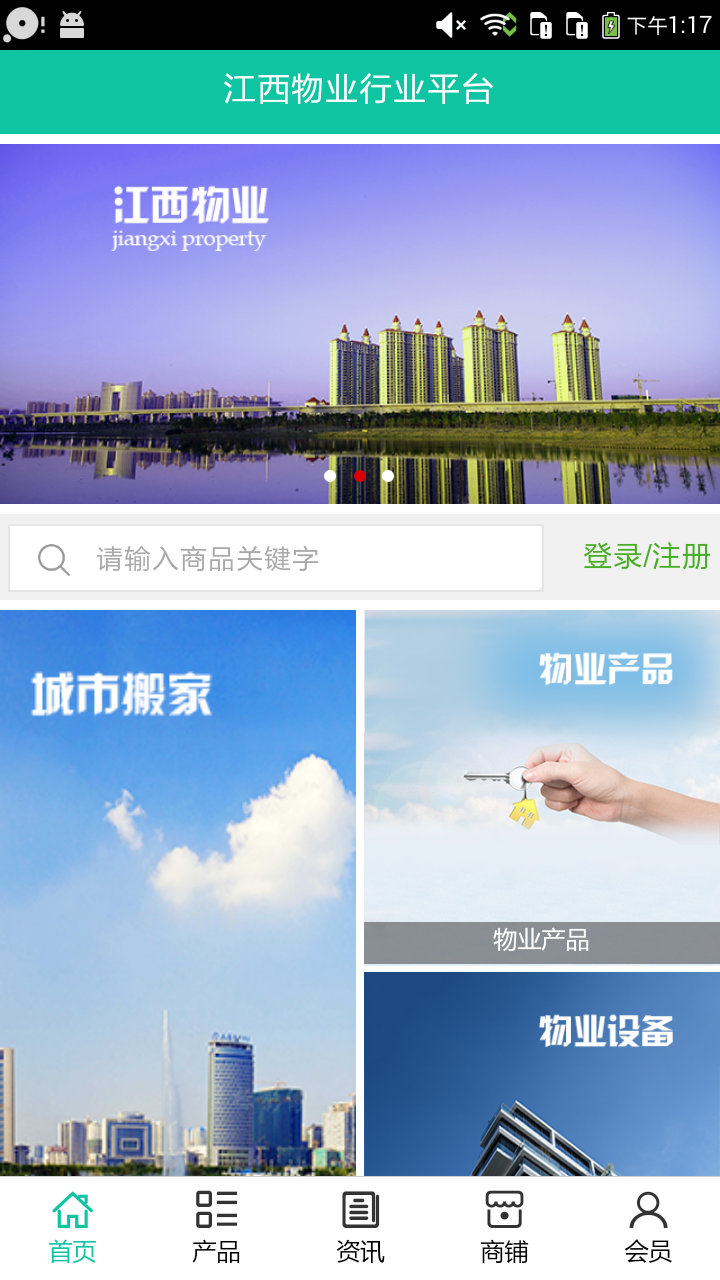Open the 会员 member tab
The height and width of the screenshot is (1280, 720).
pos(648,1227)
